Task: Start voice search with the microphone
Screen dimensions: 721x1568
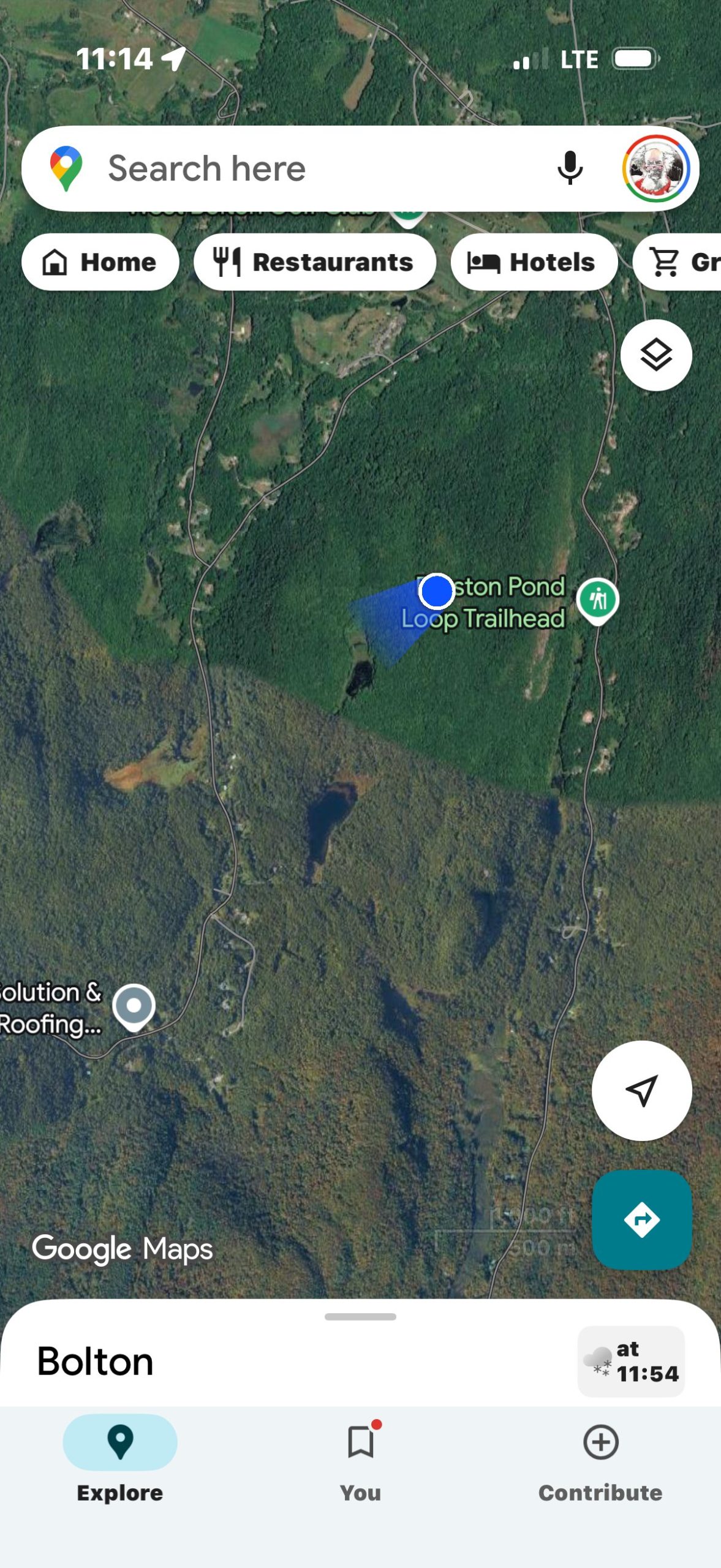Action: pyautogui.click(x=570, y=168)
